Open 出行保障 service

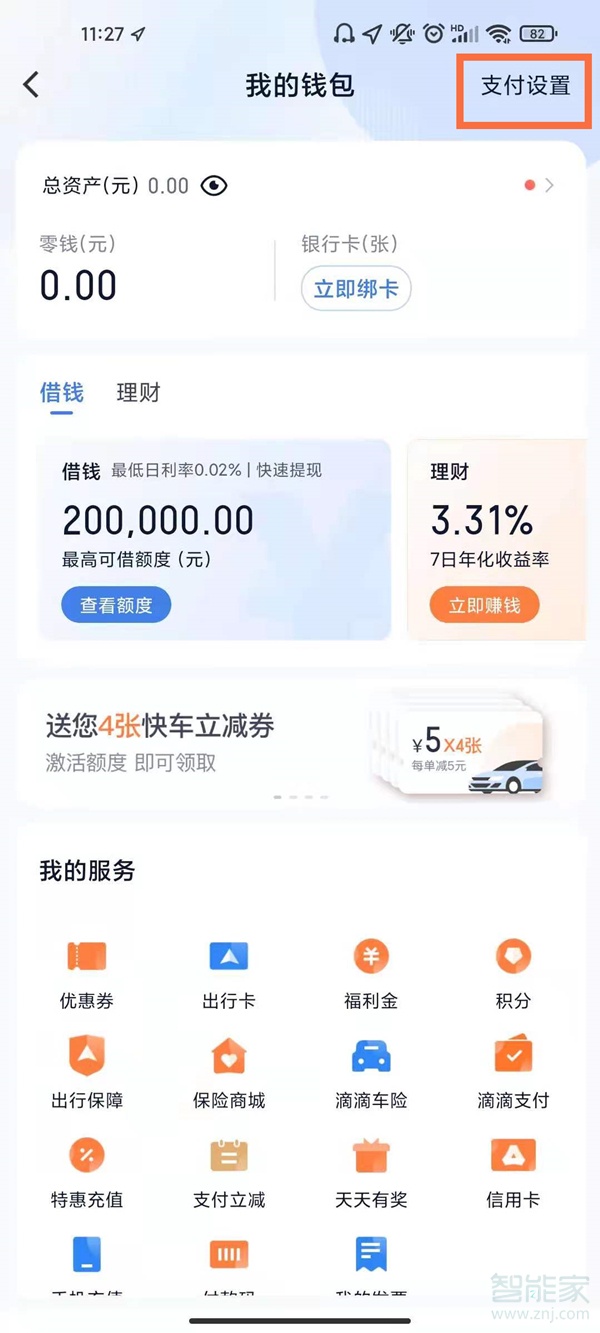(x=86, y=1070)
